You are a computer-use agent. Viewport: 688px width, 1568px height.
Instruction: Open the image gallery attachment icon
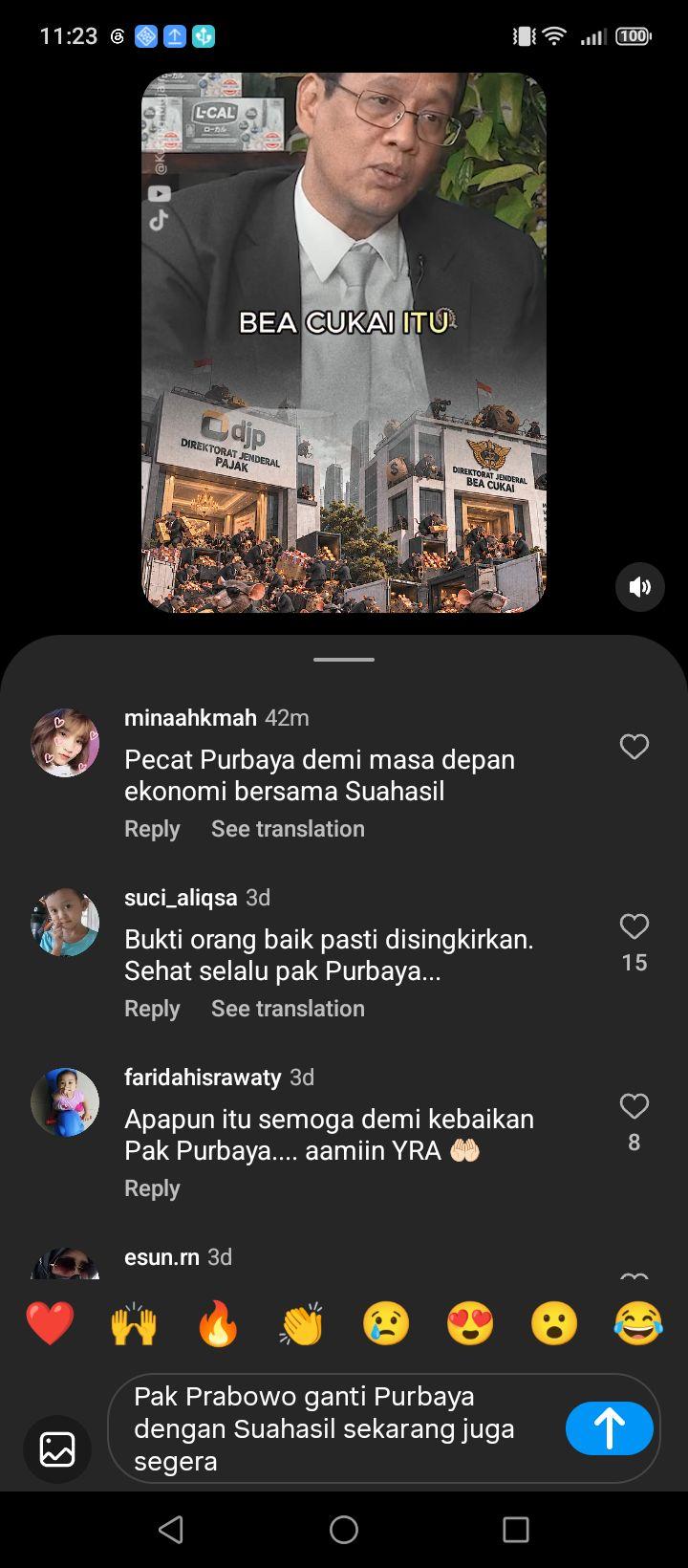point(57,1448)
